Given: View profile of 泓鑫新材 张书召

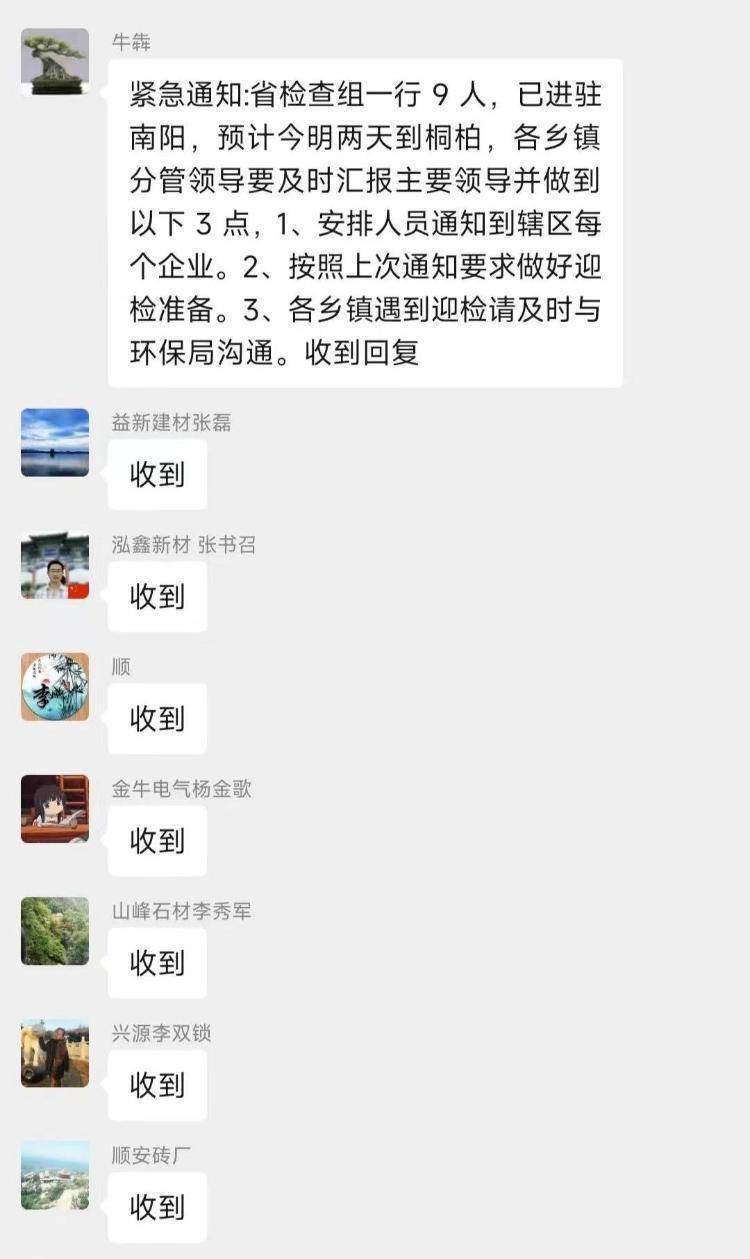Looking at the screenshot, I should [x=55, y=565].
